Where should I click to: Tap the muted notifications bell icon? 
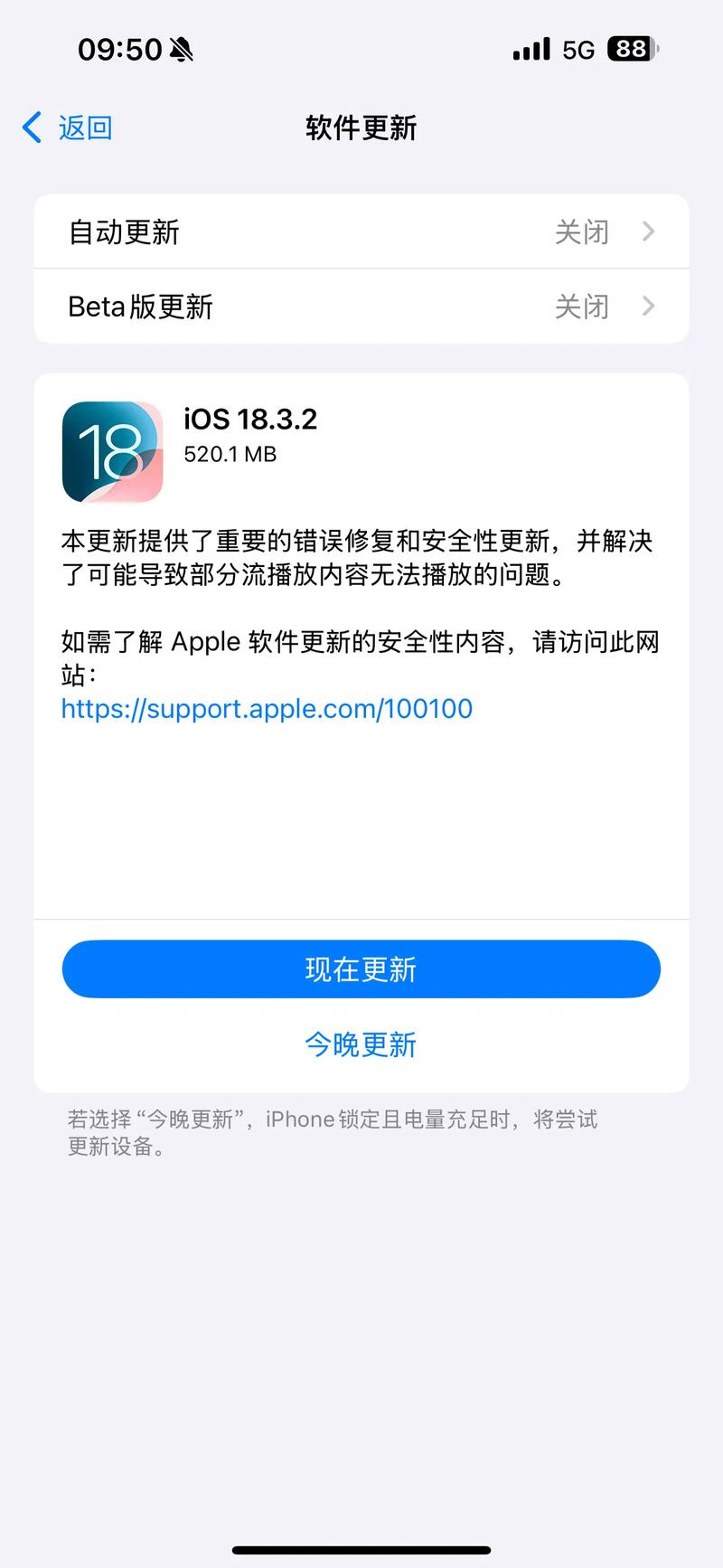(184, 48)
